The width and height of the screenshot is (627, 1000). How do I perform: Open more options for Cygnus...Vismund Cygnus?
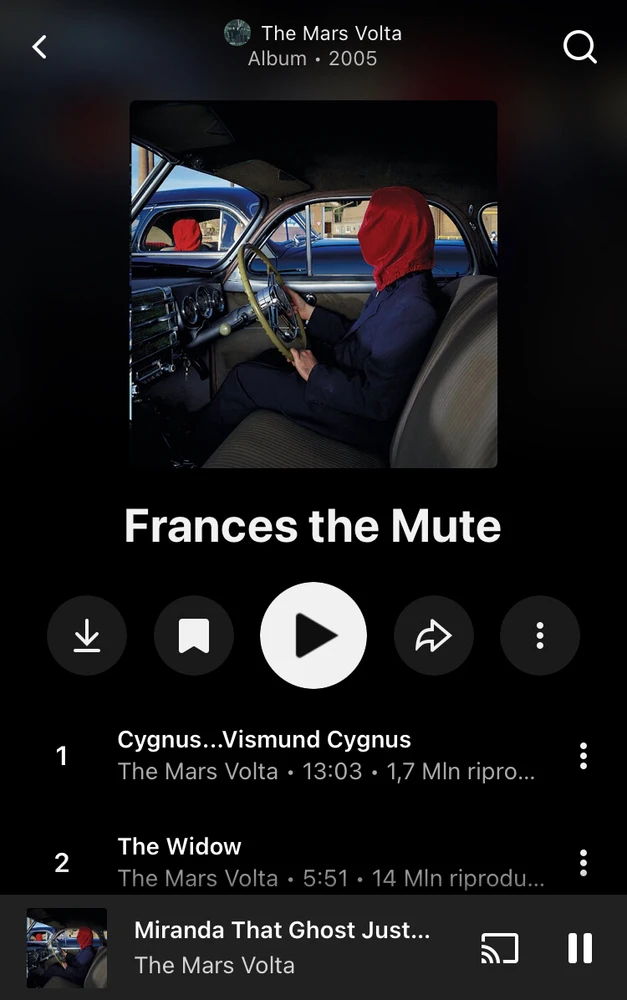point(583,756)
